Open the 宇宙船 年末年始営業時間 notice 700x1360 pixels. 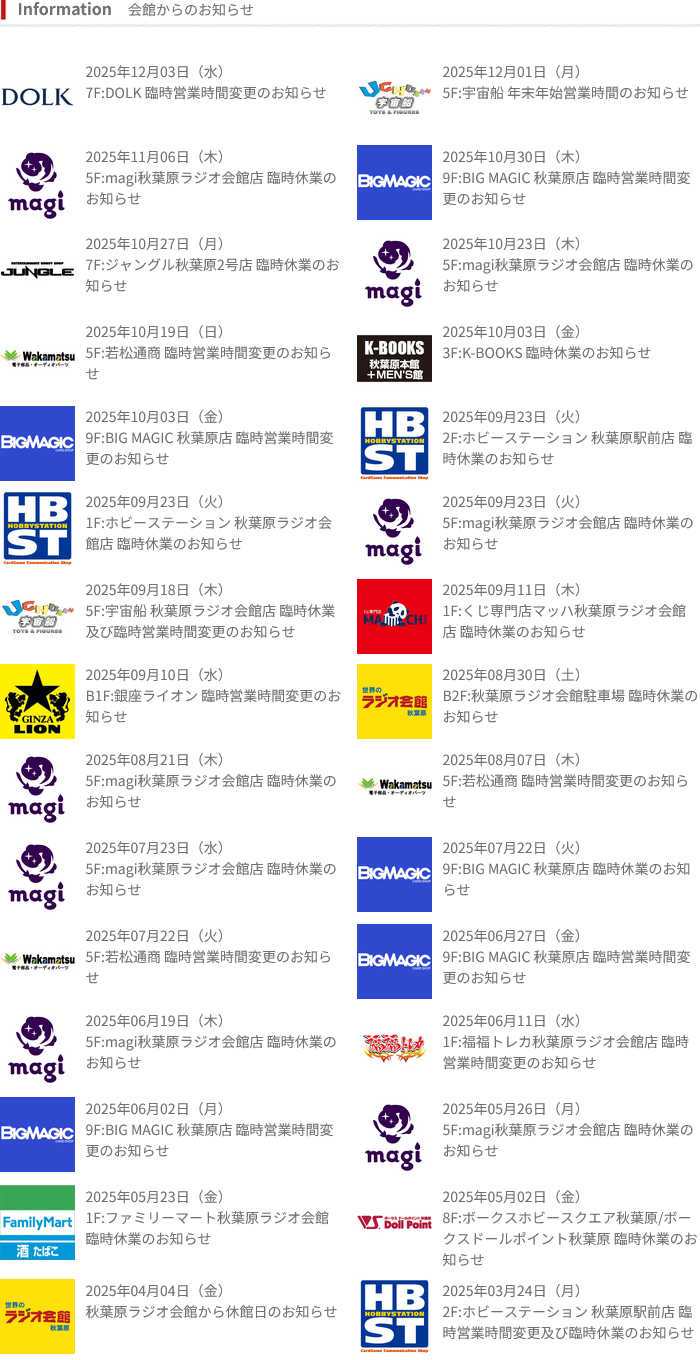pyautogui.click(x=565, y=93)
